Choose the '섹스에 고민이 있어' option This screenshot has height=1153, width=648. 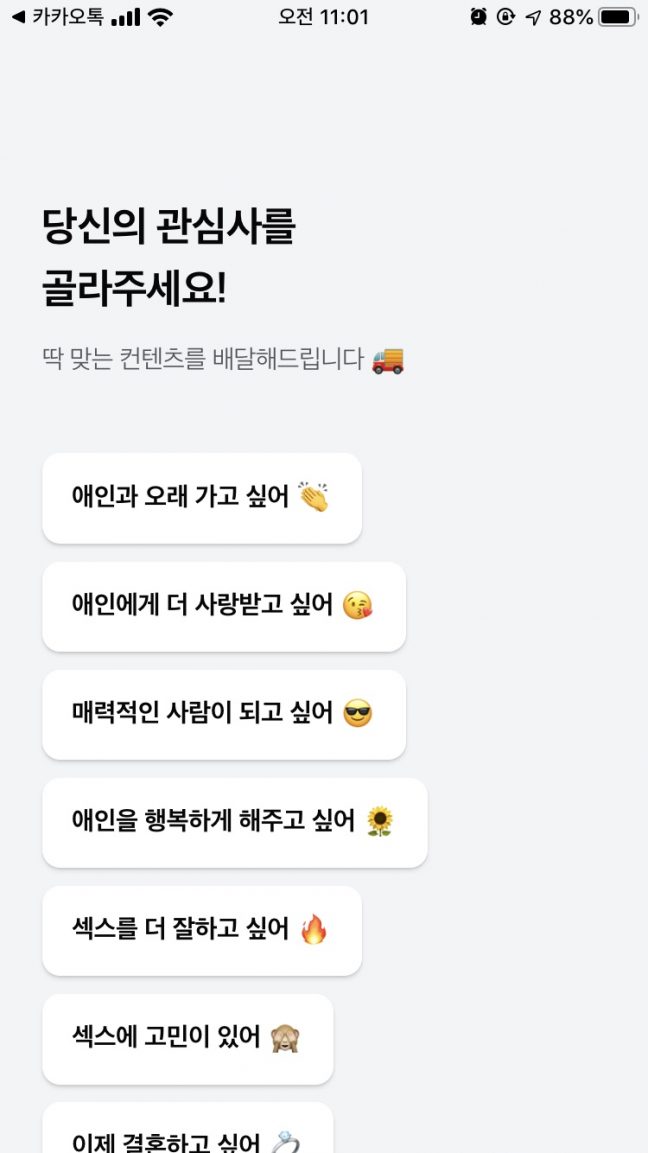(x=187, y=1038)
